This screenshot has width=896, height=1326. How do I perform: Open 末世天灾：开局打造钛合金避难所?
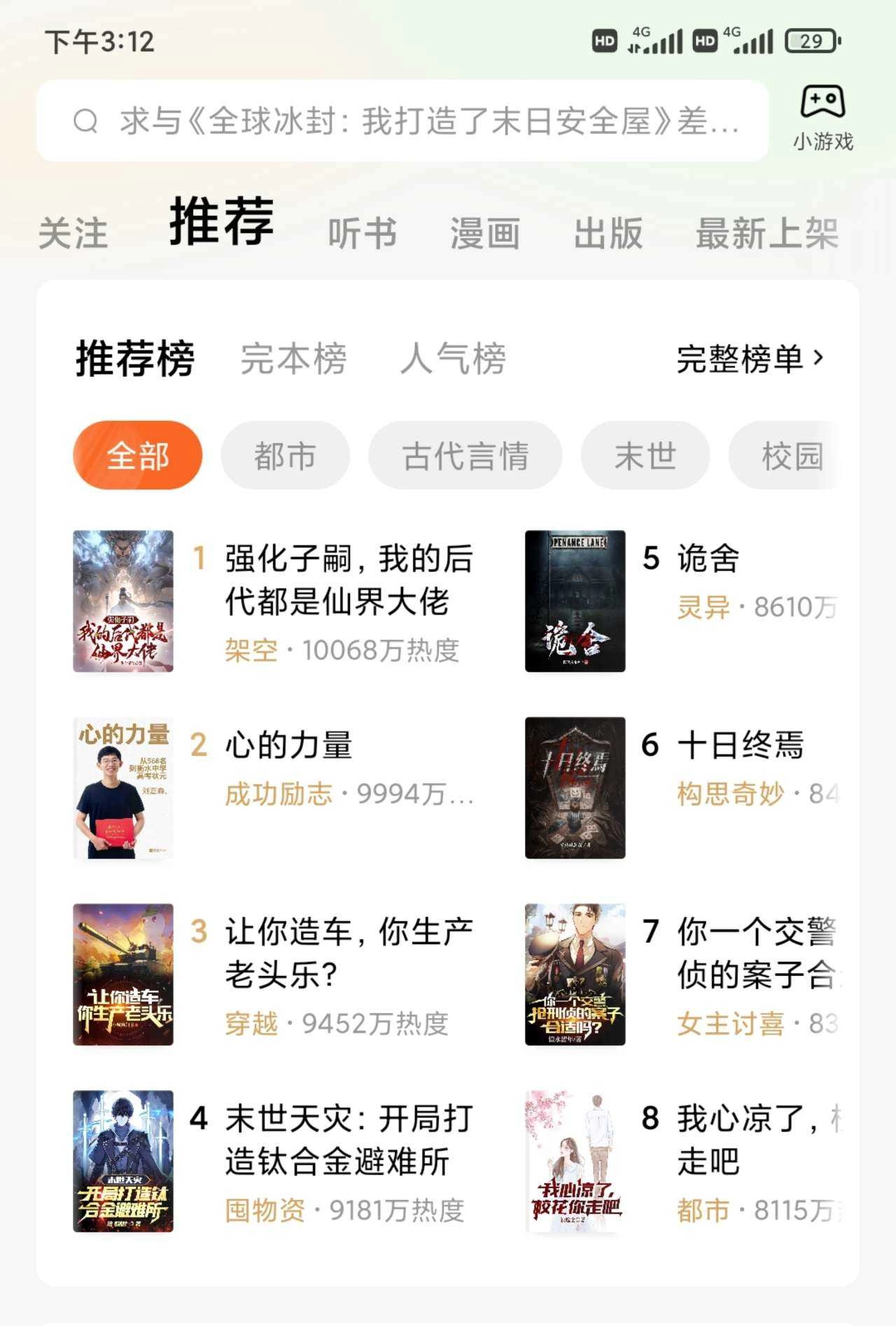348,1139
